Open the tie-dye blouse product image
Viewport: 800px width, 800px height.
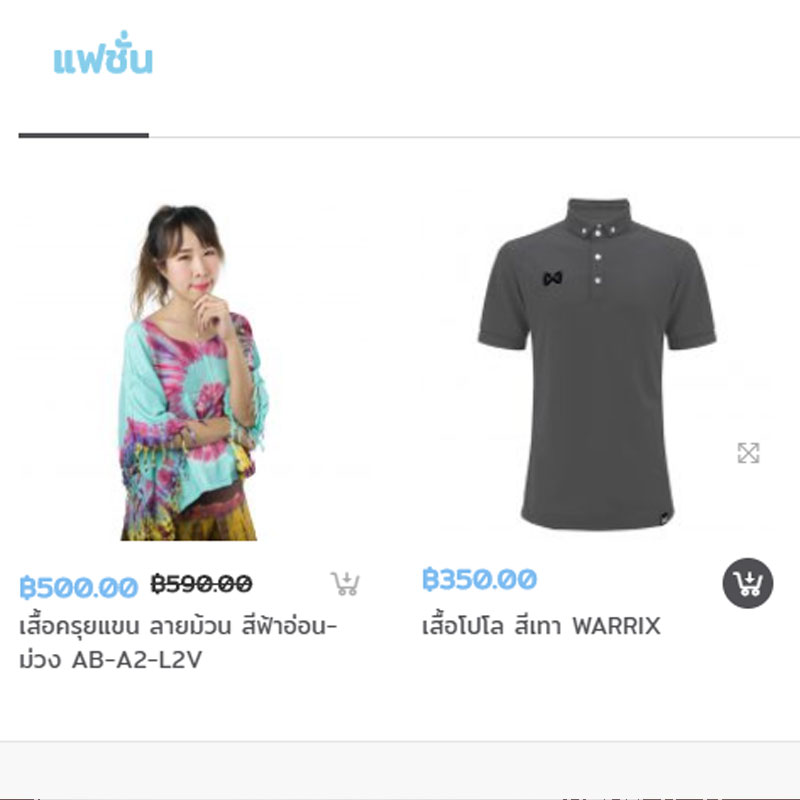click(195, 372)
